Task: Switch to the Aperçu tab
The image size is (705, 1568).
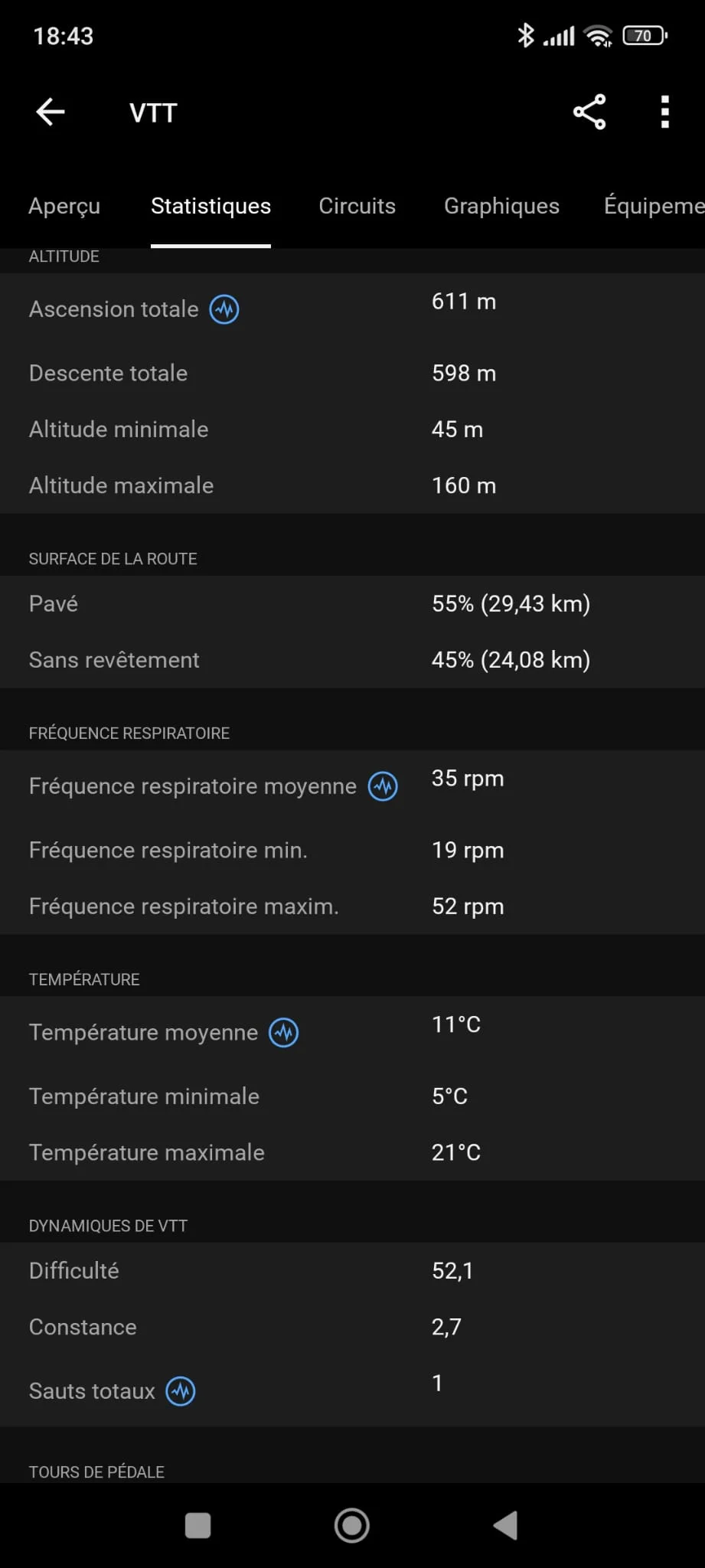Action: 64,206
